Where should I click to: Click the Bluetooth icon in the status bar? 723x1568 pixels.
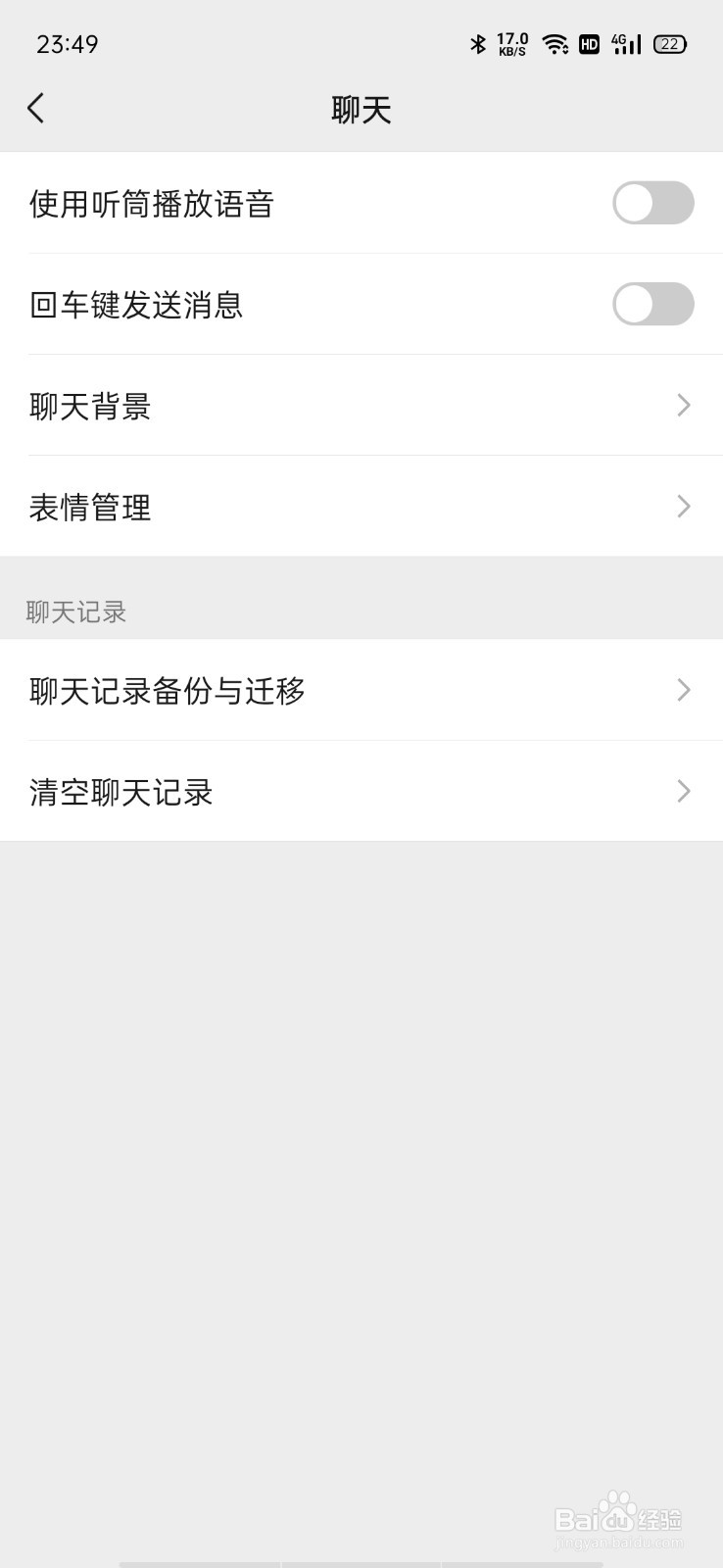point(477,44)
